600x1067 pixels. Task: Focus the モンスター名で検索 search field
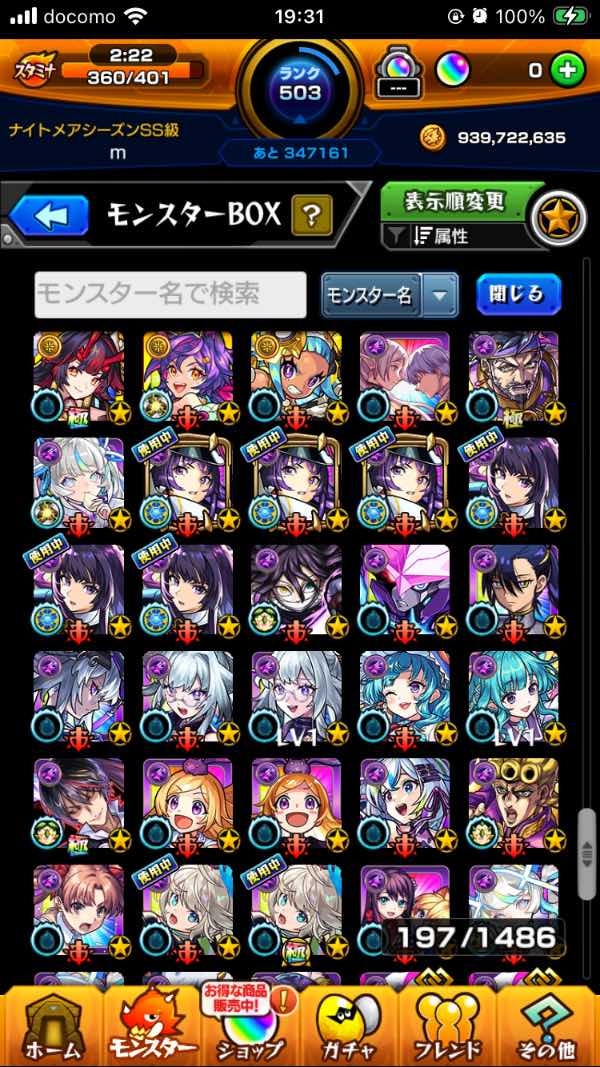170,294
